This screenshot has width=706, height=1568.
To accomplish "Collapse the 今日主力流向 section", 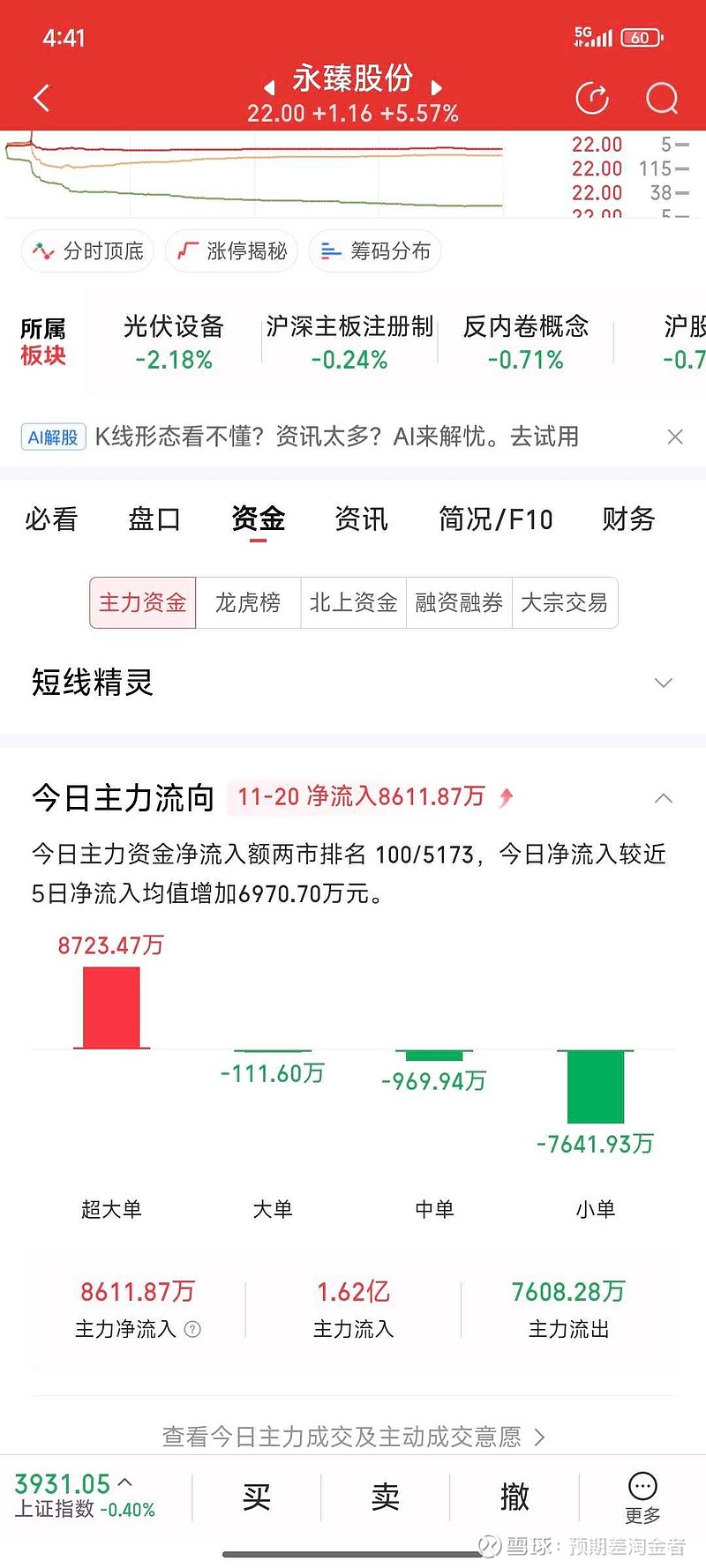I will tap(663, 797).
